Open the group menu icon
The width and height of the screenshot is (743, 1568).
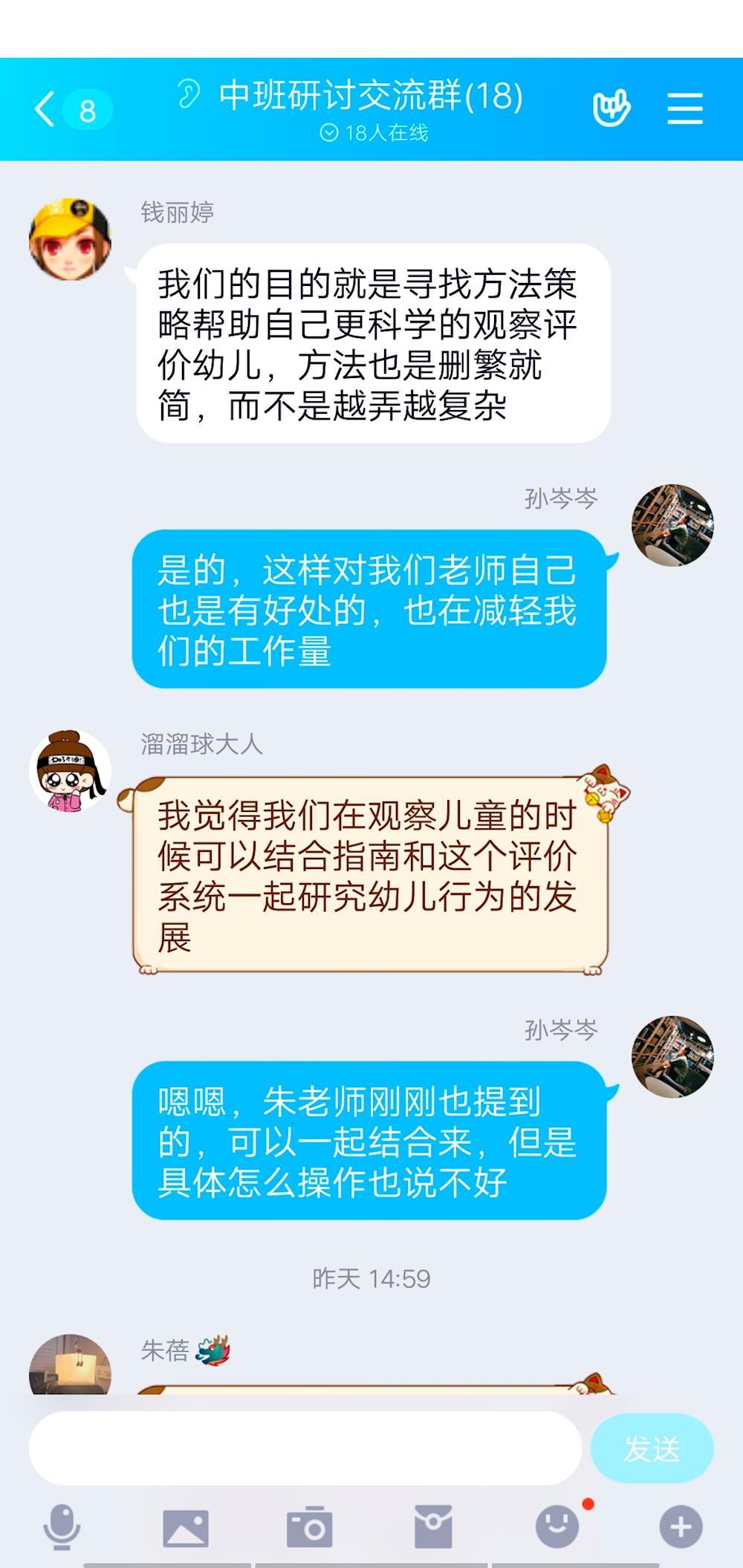[x=684, y=109]
